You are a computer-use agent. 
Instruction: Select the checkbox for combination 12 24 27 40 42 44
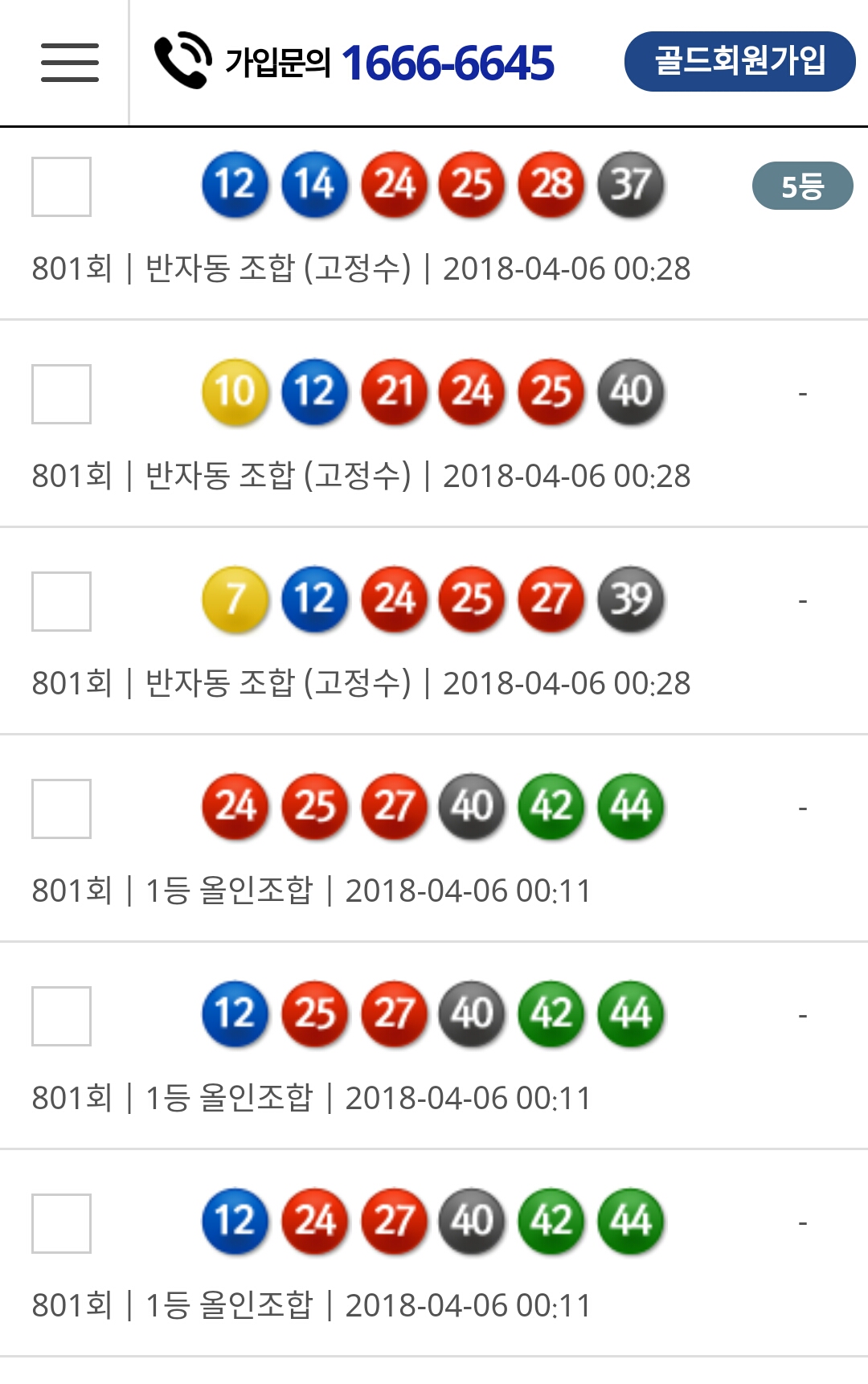point(61,1223)
